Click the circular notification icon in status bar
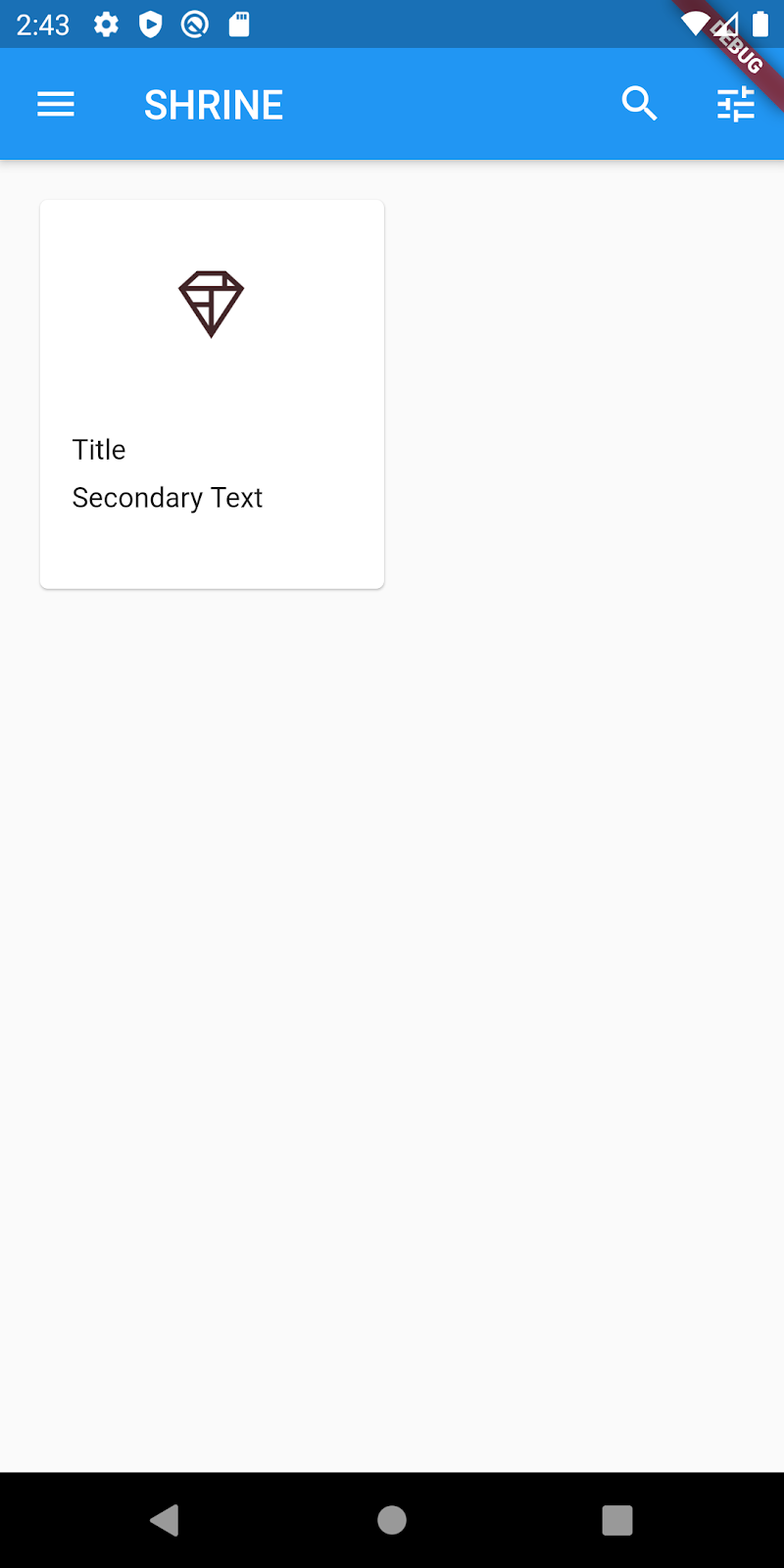 (x=194, y=24)
